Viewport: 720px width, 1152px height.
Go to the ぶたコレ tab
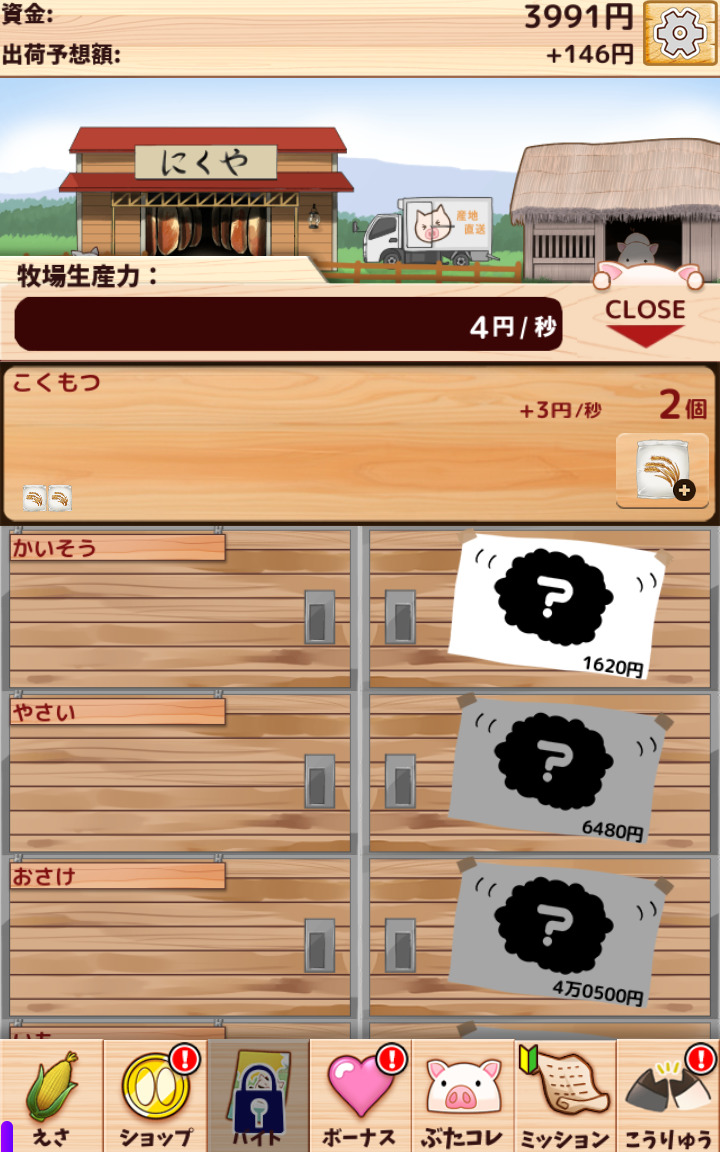(x=463, y=1095)
